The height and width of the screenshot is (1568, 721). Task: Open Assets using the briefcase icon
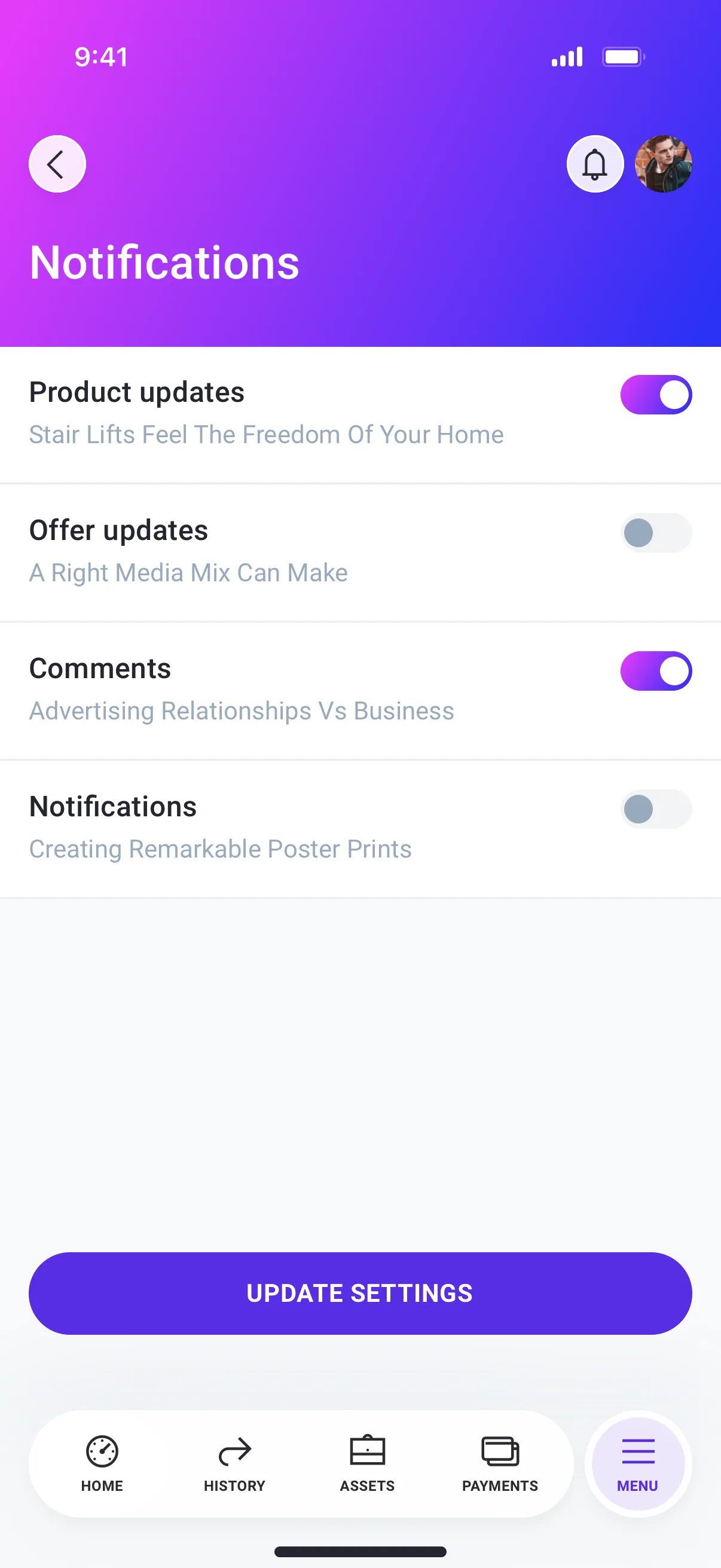coord(367,1451)
